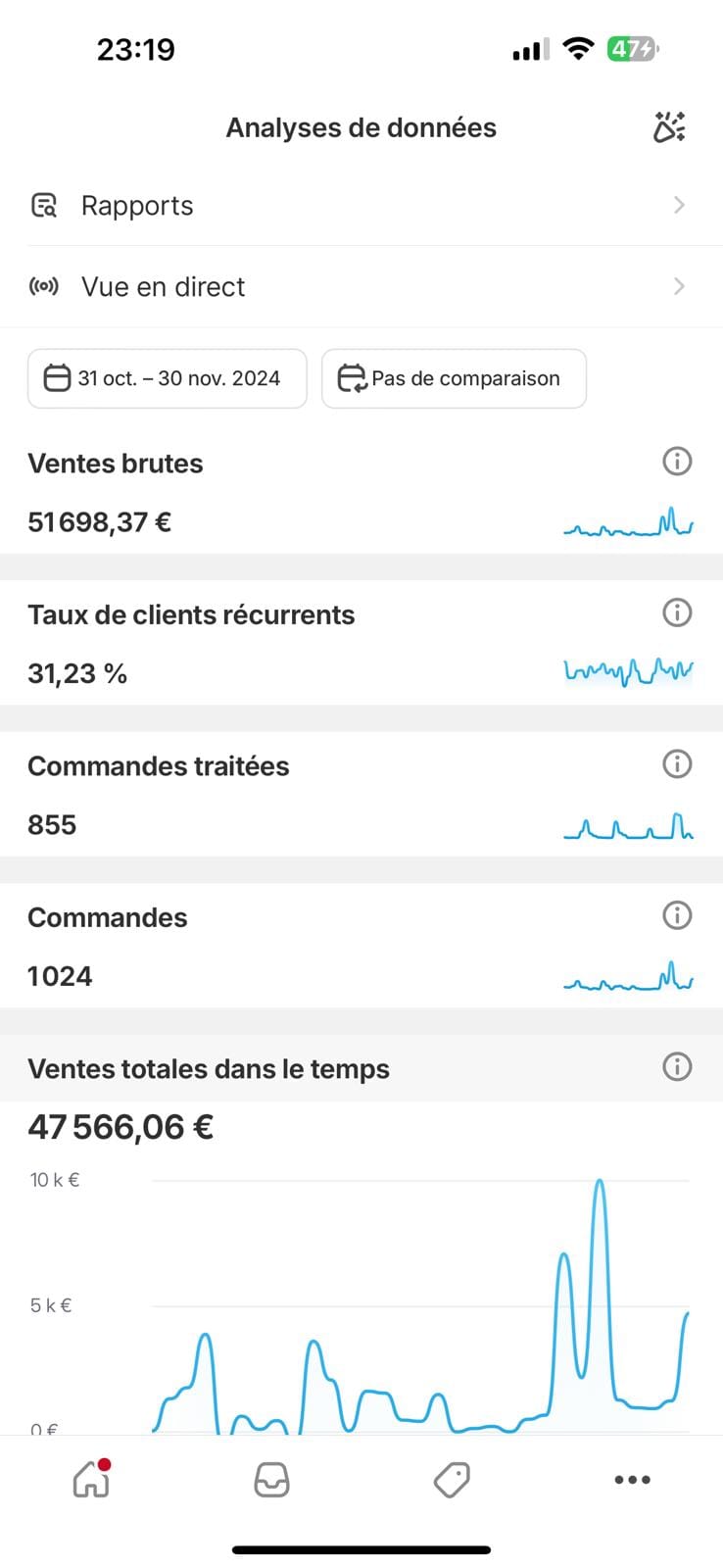Image resolution: width=723 pixels, height=1568 pixels.
Task: View info about the Commandes metric
Action: (677, 915)
